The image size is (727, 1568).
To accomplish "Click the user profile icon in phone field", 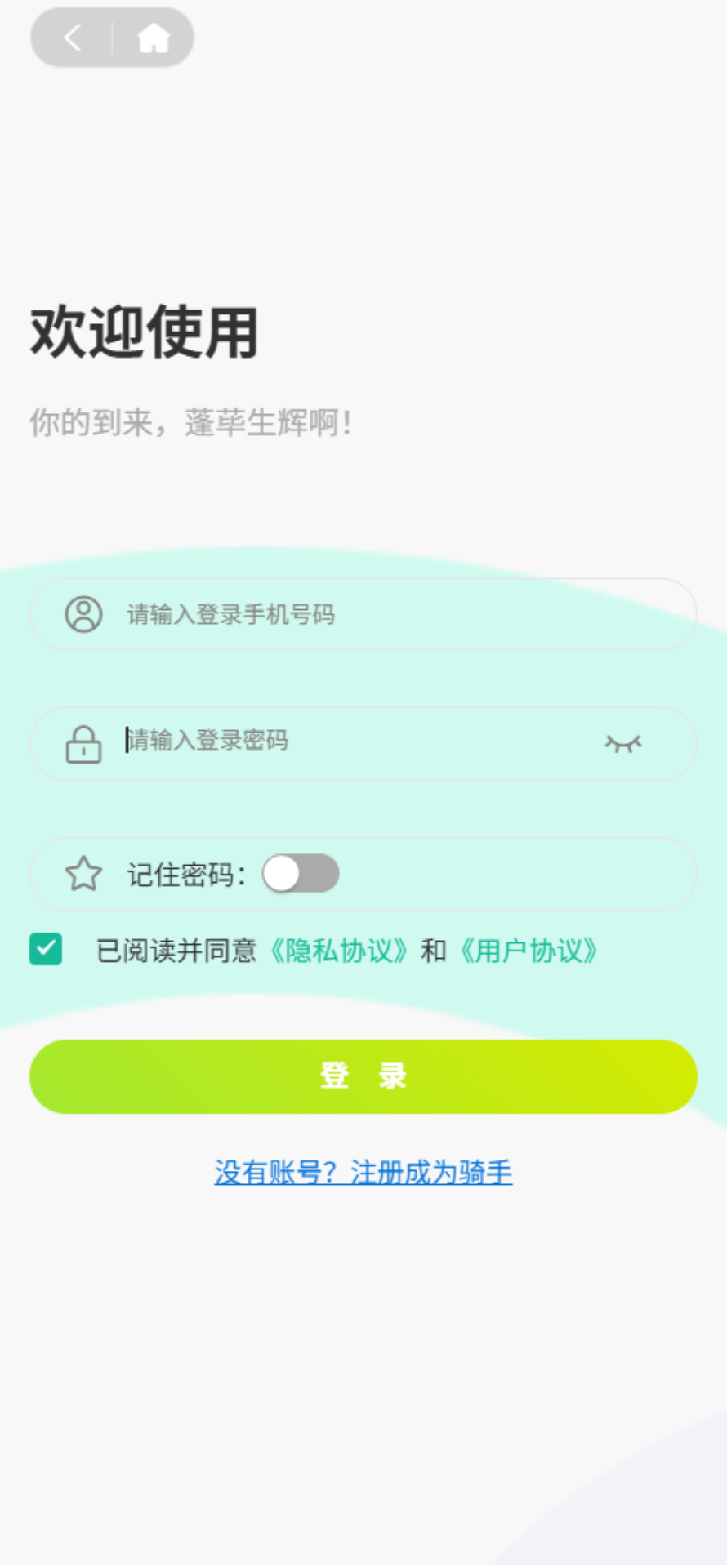I will [x=82, y=614].
